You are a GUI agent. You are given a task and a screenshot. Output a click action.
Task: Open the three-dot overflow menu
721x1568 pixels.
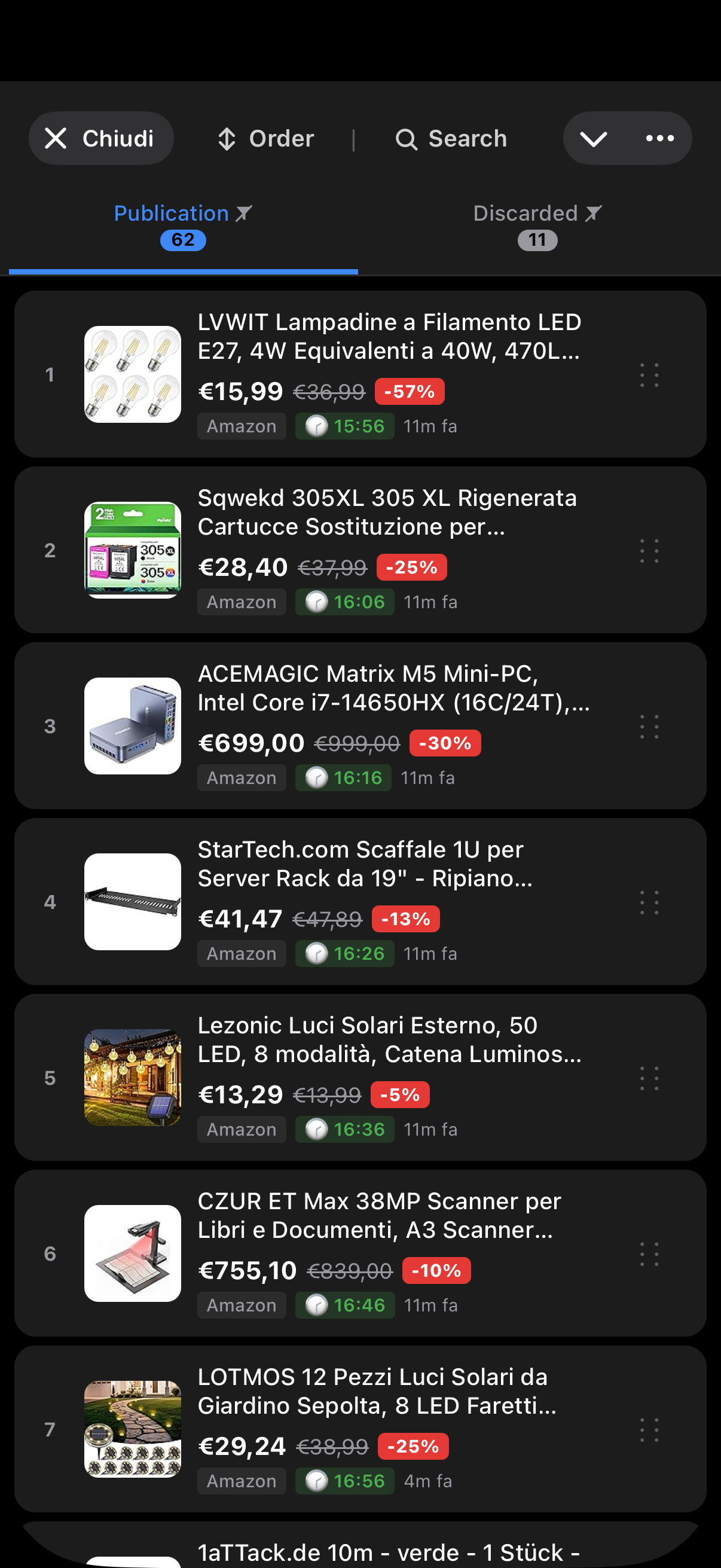pyautogui.click(x=659, y=139)
